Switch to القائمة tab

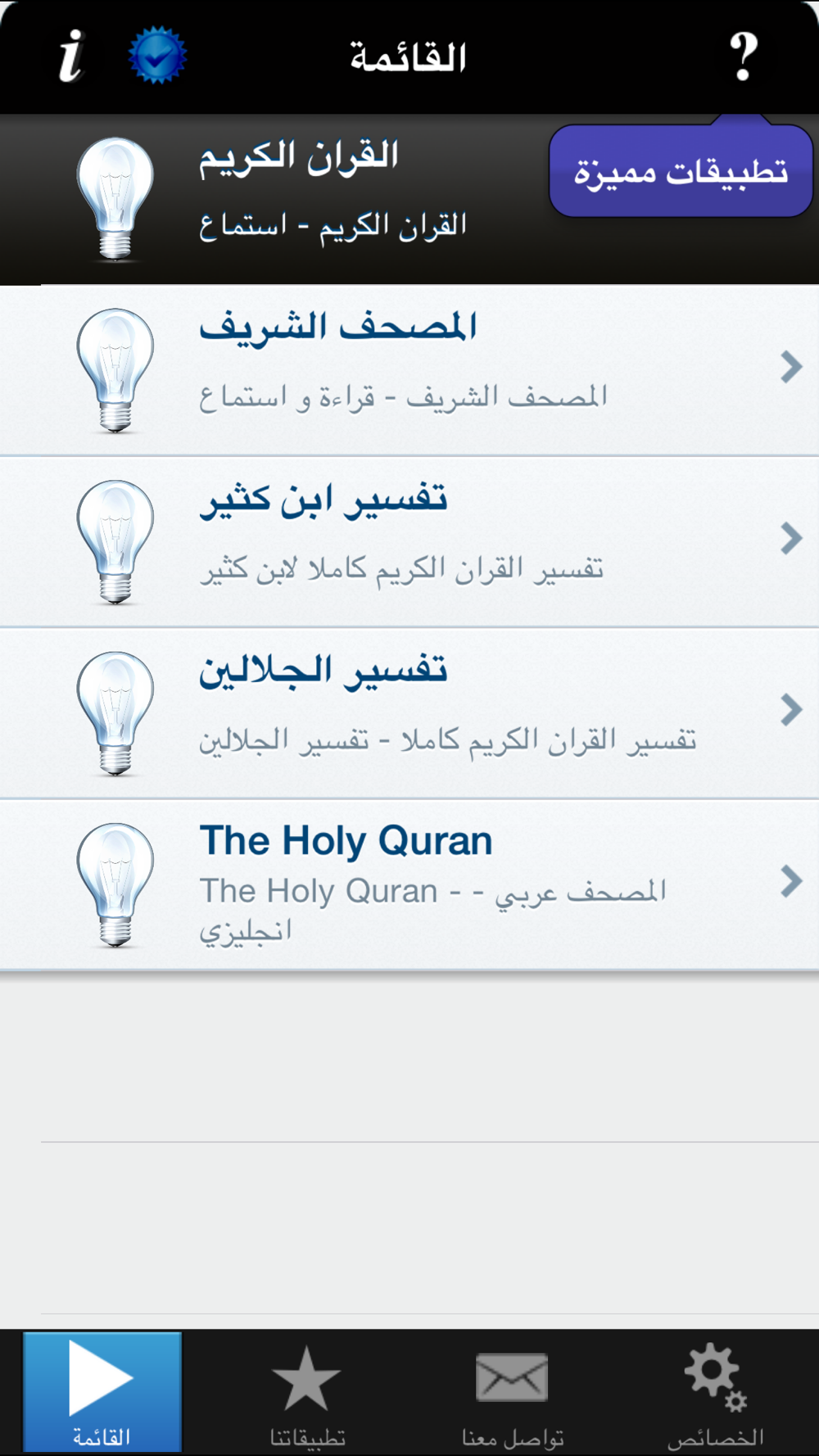(x=102, y=1391)
